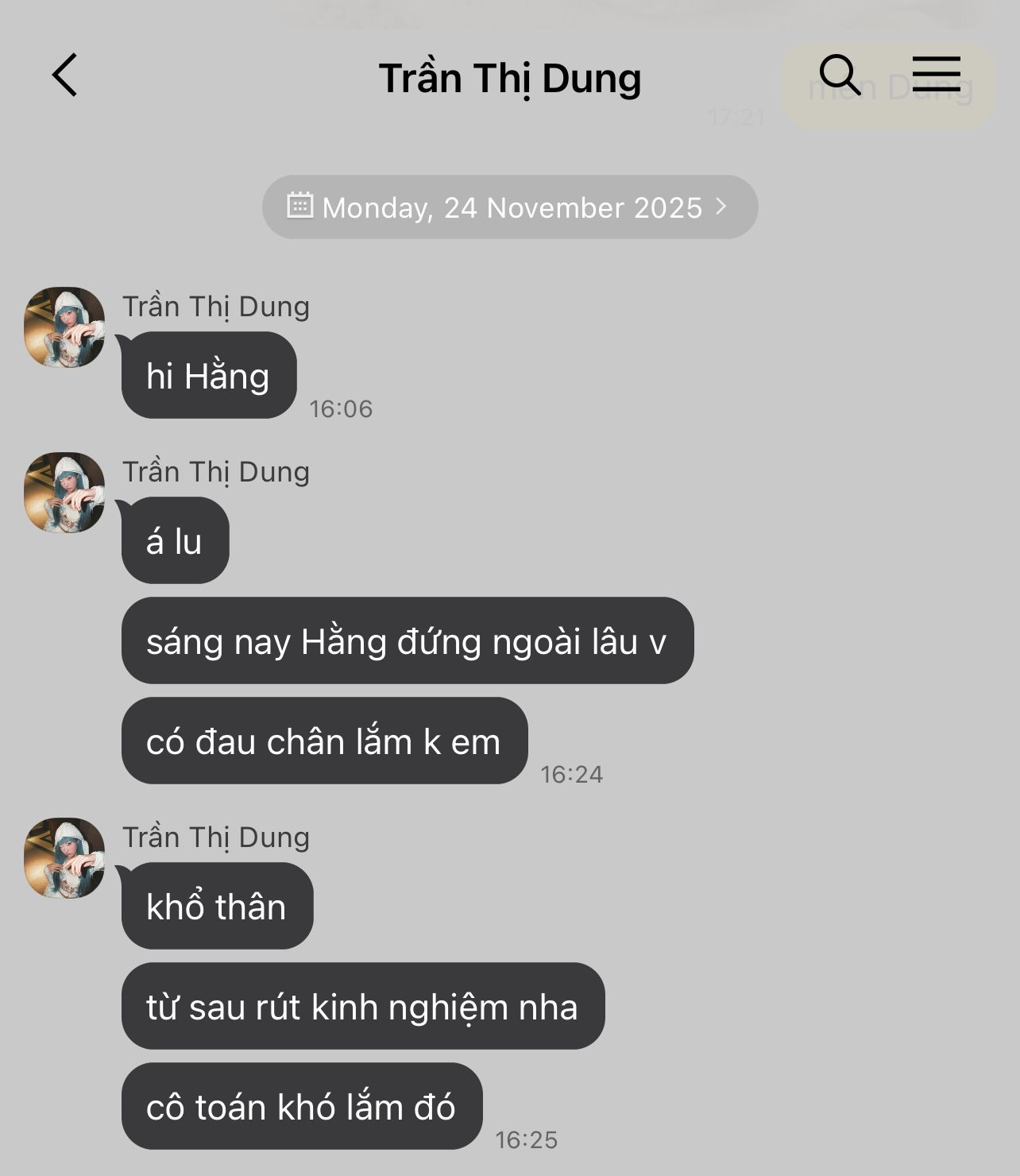
Task: Open Trần Thị Dung's avatar beside hi Hằng
Action: [x=64, y=327]
